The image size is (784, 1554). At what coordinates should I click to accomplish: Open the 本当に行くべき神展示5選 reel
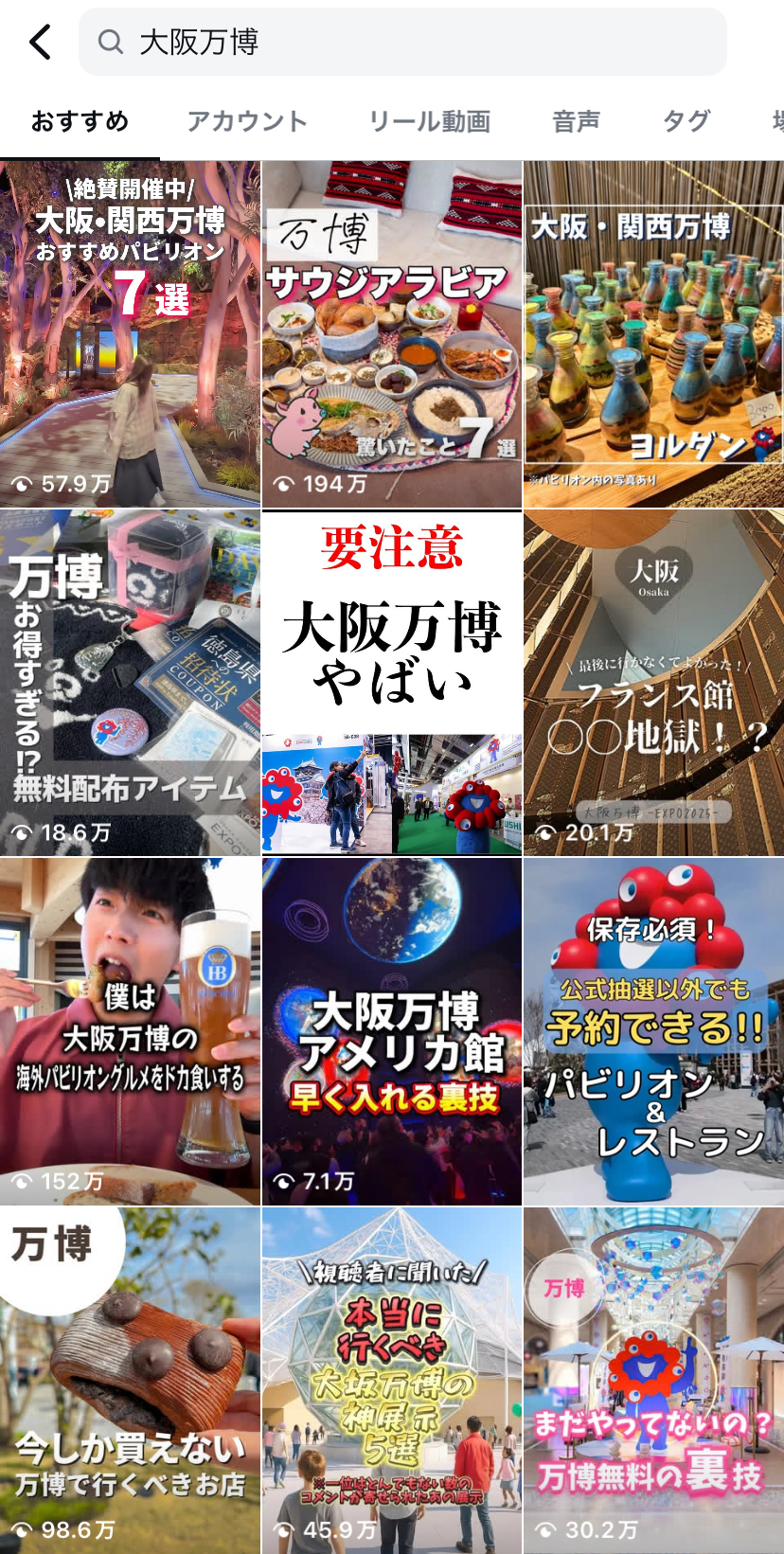(392, 1380)
